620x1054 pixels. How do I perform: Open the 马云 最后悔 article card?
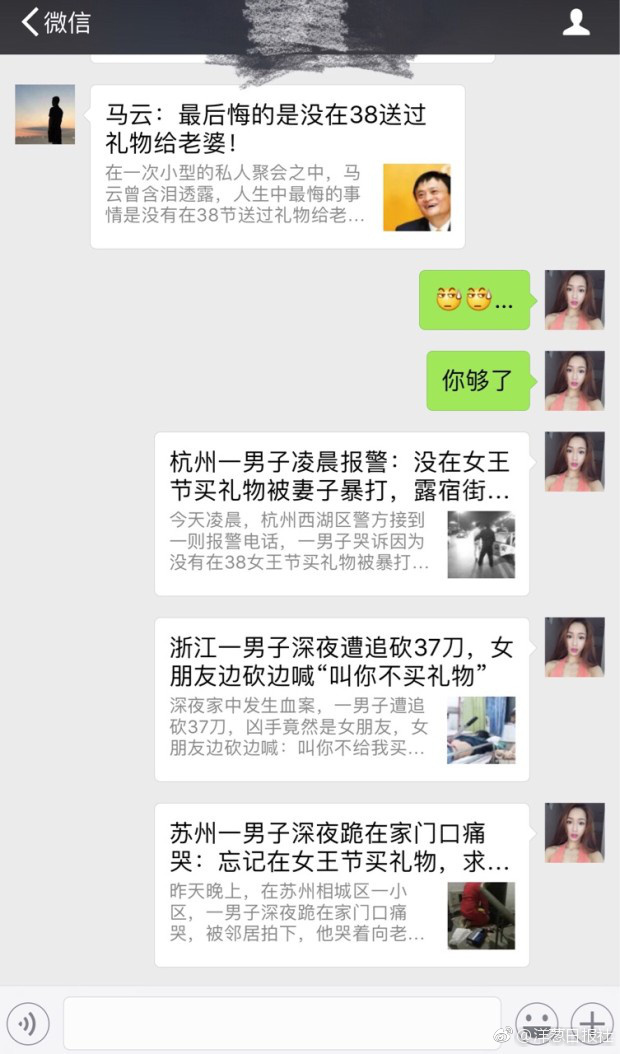277,166
